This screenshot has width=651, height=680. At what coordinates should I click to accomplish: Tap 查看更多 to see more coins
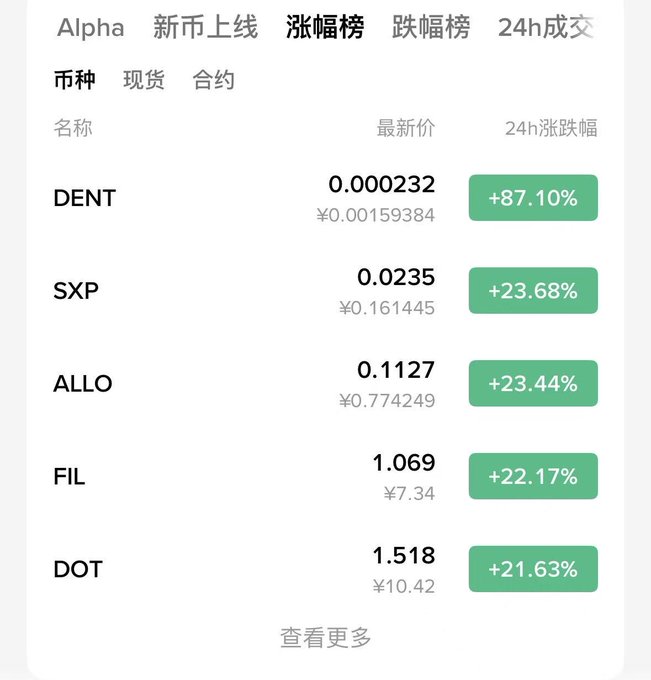tap(325, 637)
